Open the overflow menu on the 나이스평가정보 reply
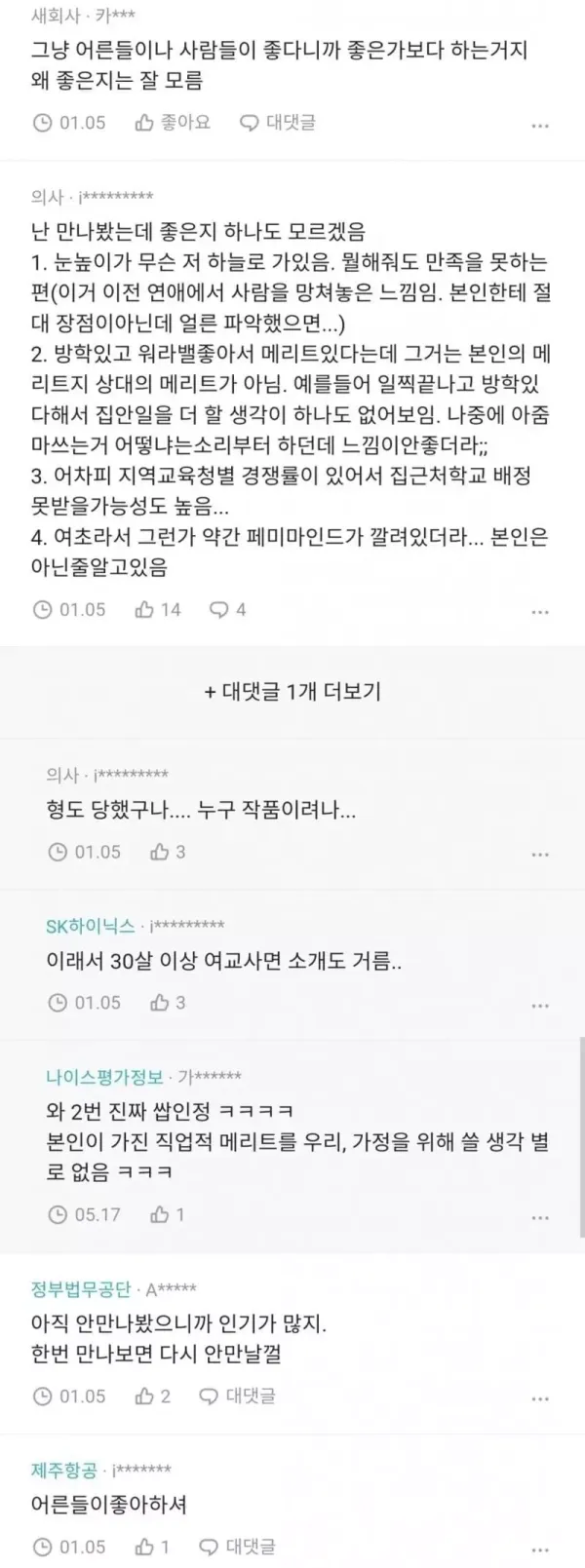Screen dimensions: 585x1568 pyautogui.click(x=540, y=1218)
